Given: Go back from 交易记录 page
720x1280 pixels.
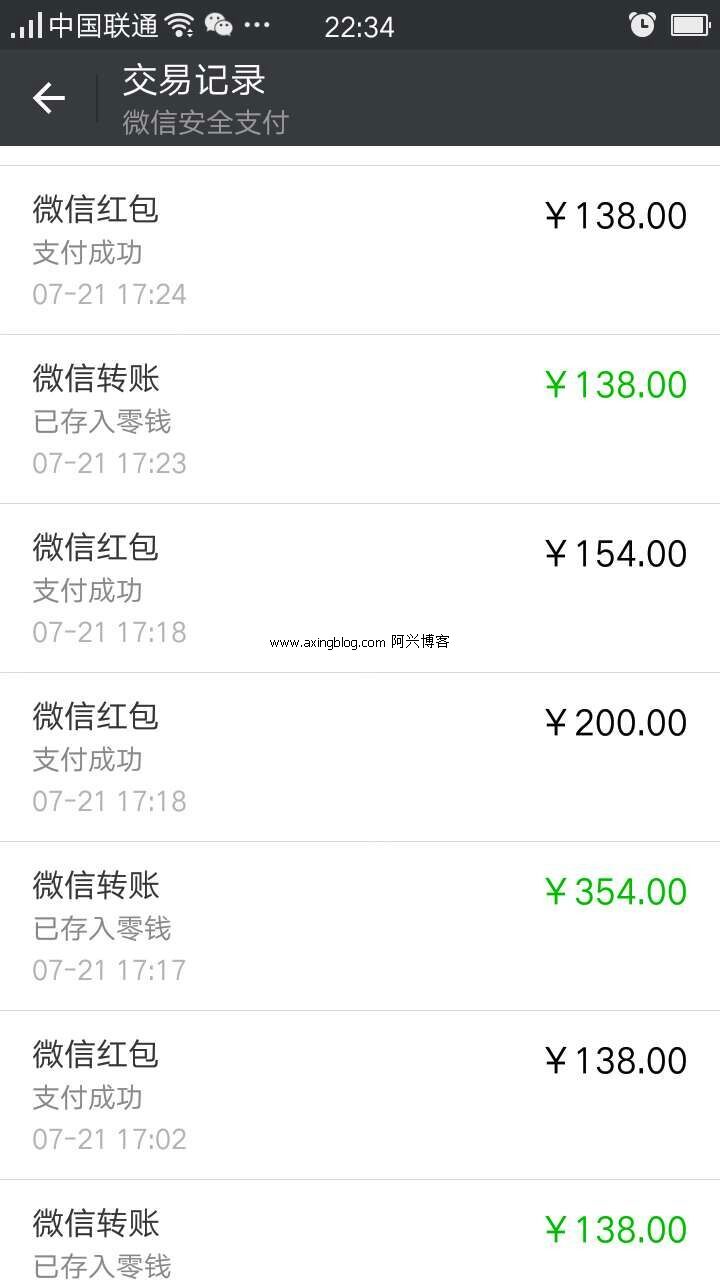Looking at the screenshot, I should click(48, 97).
